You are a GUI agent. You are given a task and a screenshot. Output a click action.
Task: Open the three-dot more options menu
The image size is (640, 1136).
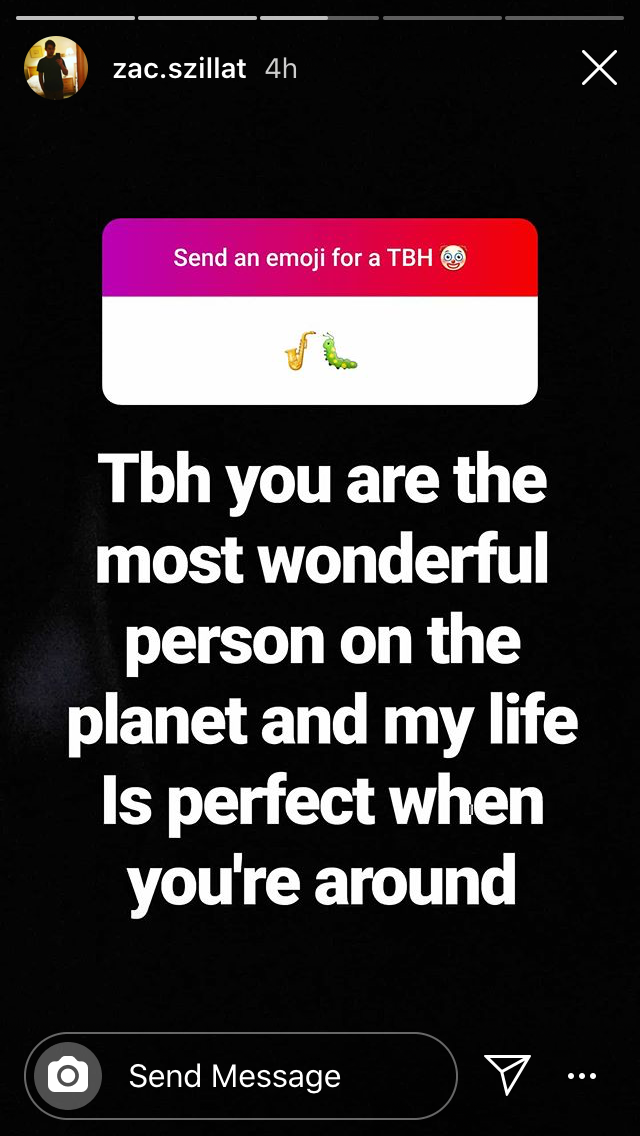coord(582,1076)
